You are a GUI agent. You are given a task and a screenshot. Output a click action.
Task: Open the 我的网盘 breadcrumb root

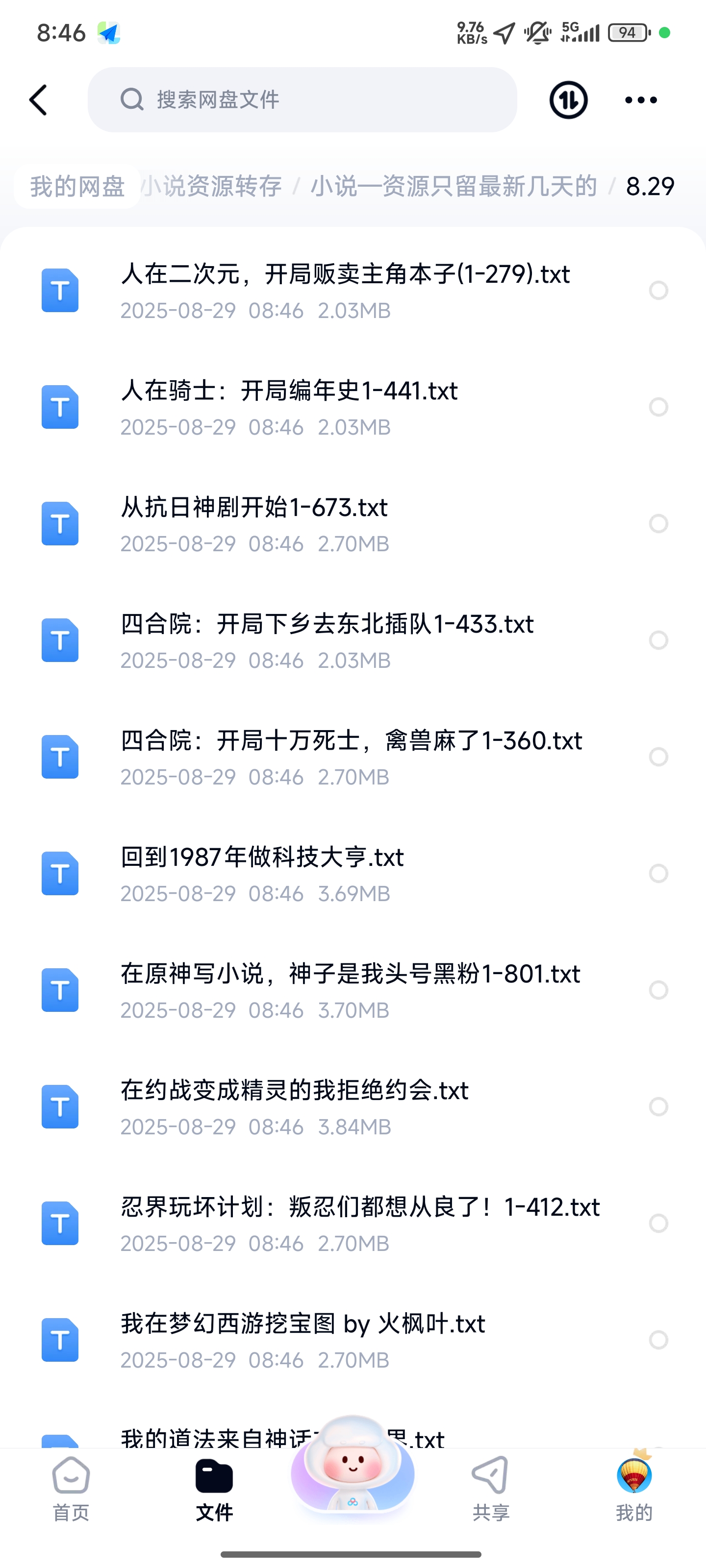[x=77, y=186]
